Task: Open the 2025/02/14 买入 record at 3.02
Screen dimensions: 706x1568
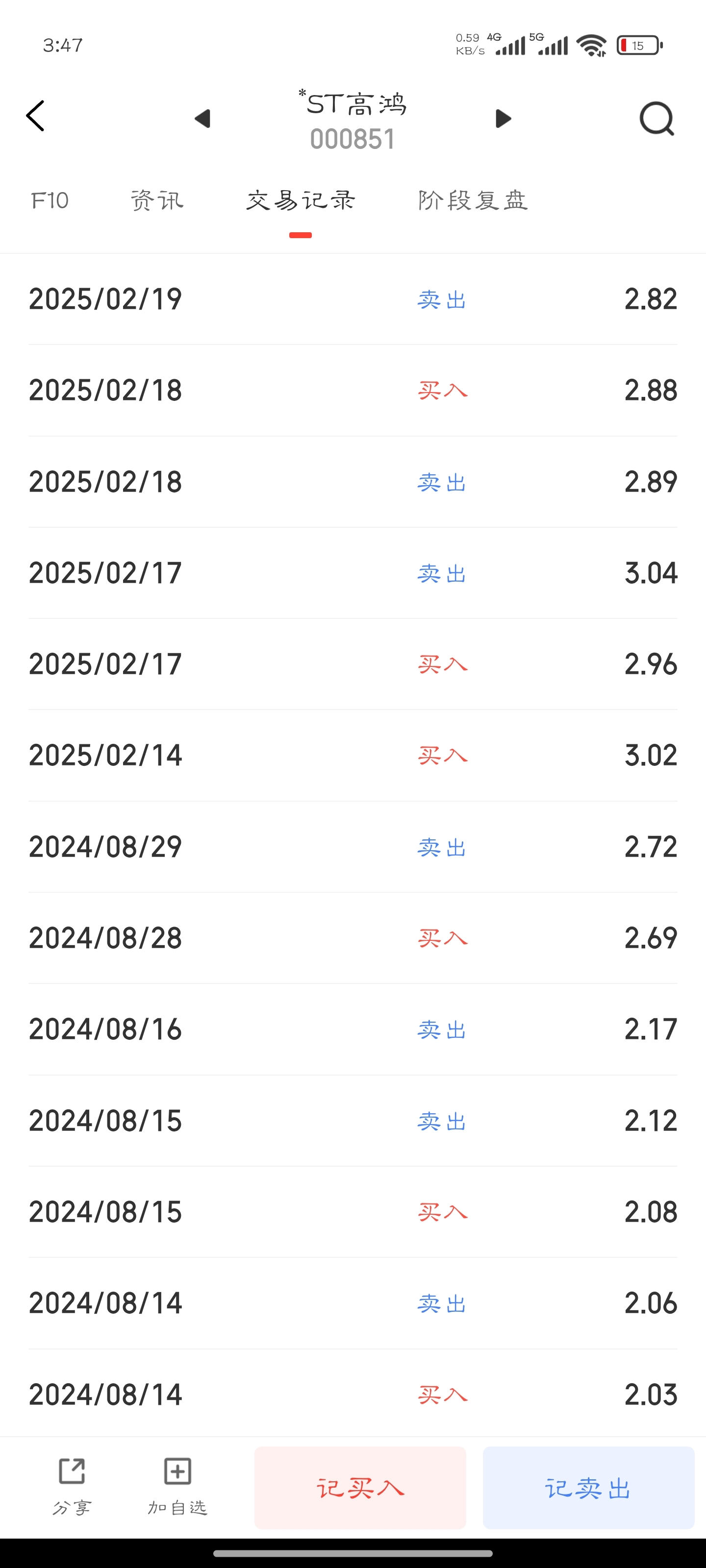Action: click(x=353, y=756)
